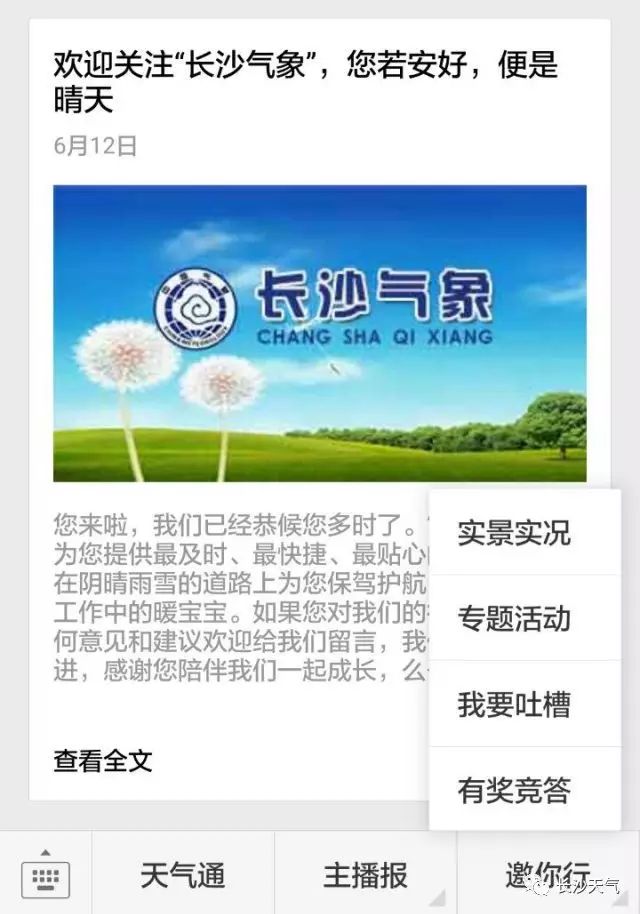The width and height of the screenshot is (640, 914).
Task: Open 查看全文 to read the full article
Action: (x=103, y=761)
